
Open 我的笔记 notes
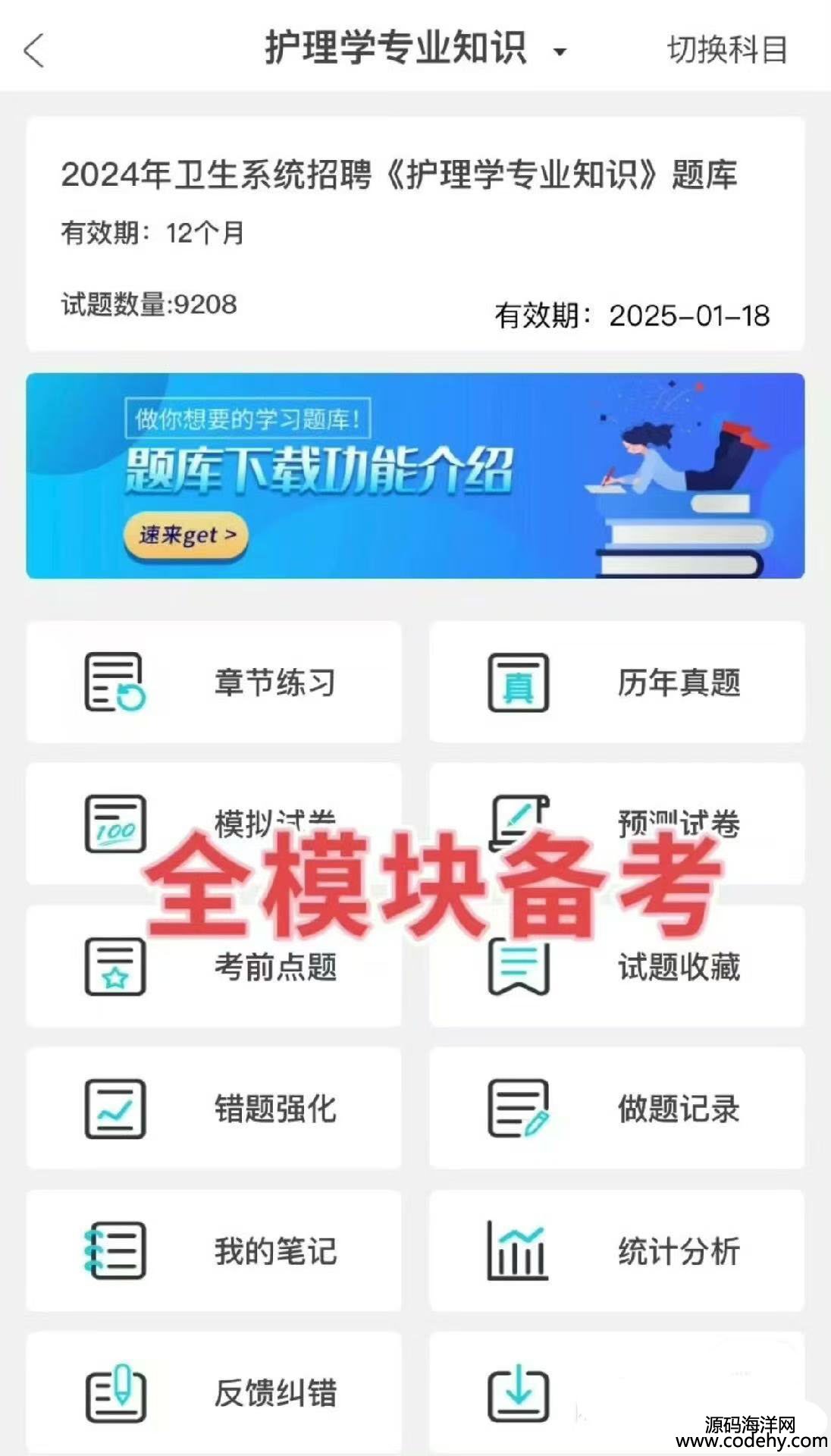[214, 1250]
